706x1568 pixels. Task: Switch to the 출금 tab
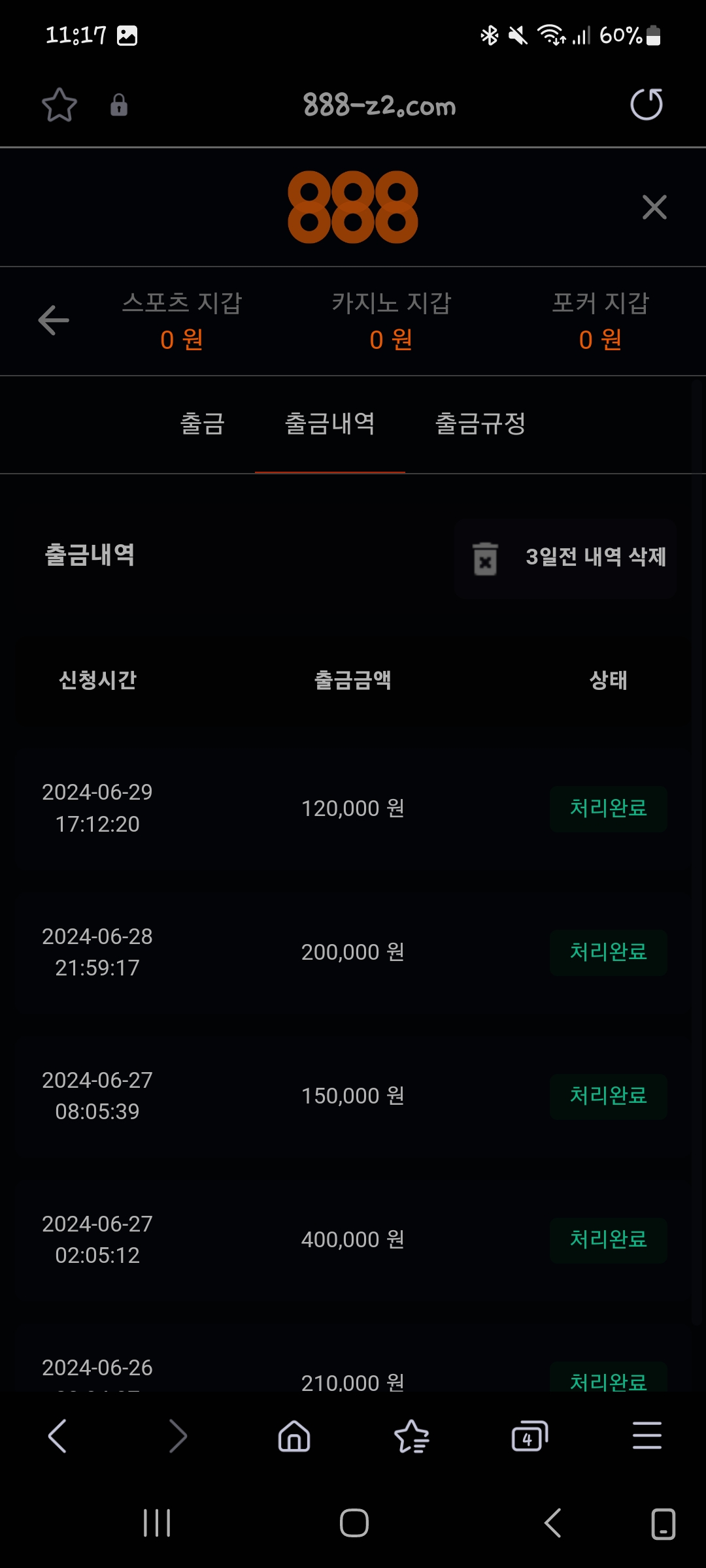[202, 423]
